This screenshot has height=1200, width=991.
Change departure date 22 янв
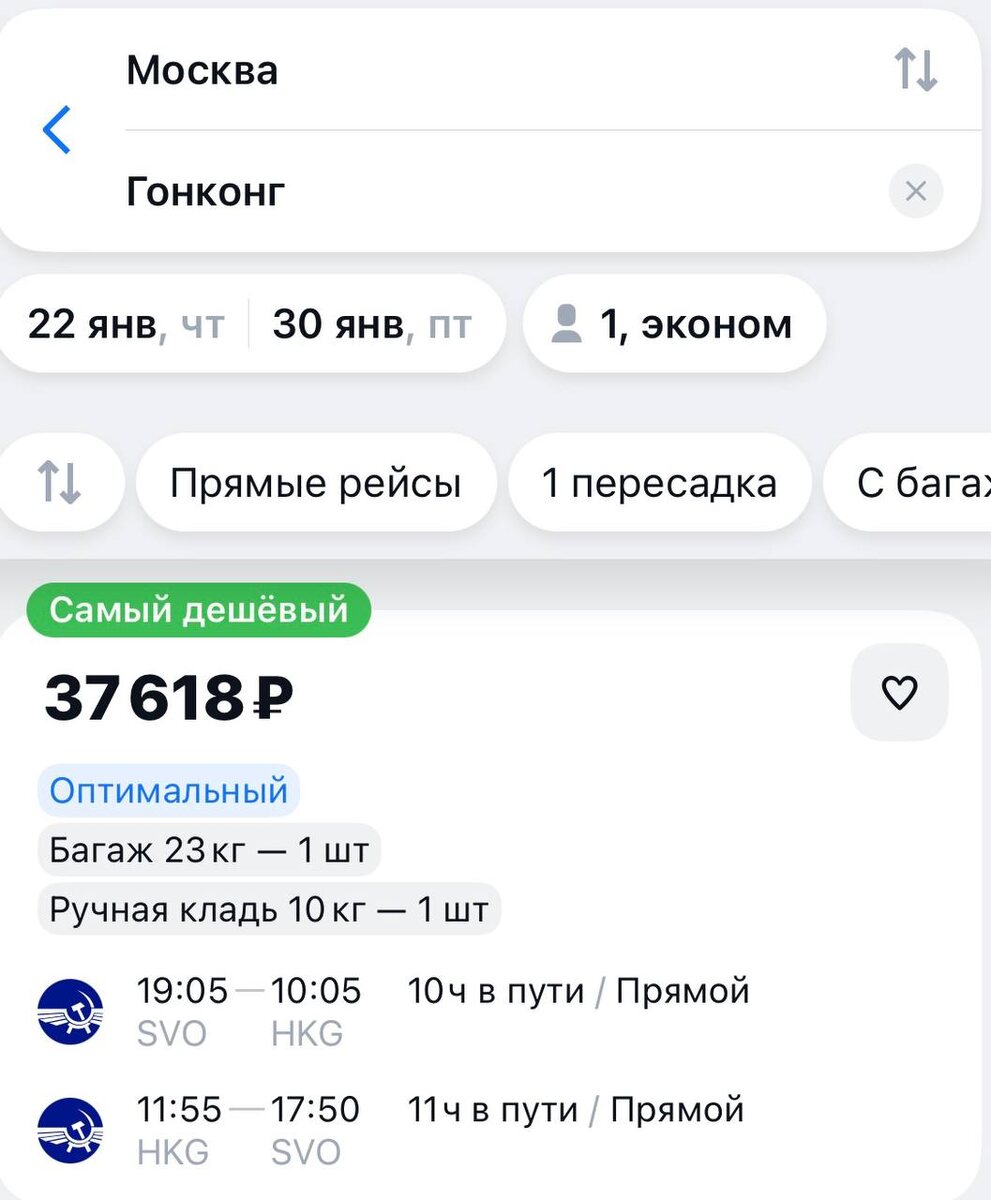[x=125, y=324]
